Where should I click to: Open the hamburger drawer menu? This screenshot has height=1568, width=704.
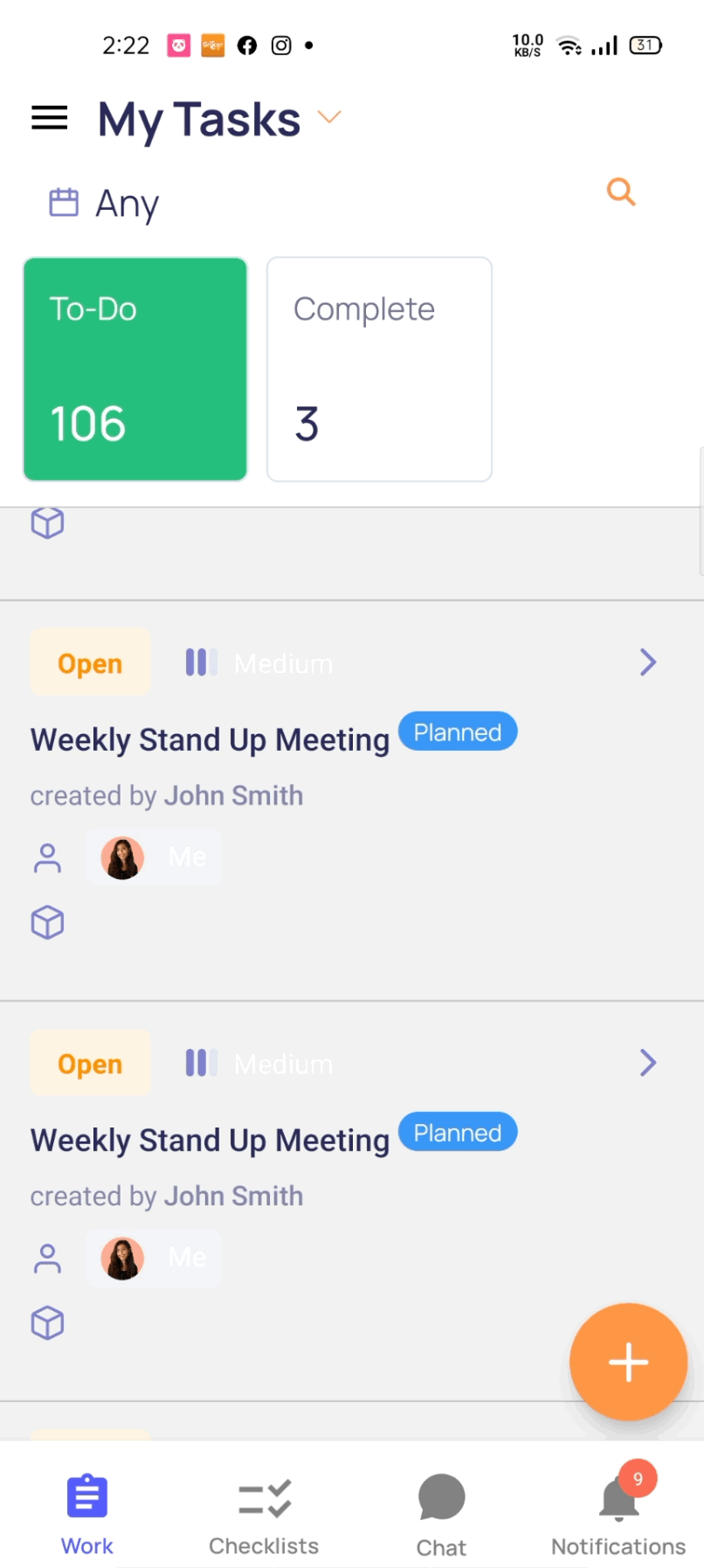point(49,117)
